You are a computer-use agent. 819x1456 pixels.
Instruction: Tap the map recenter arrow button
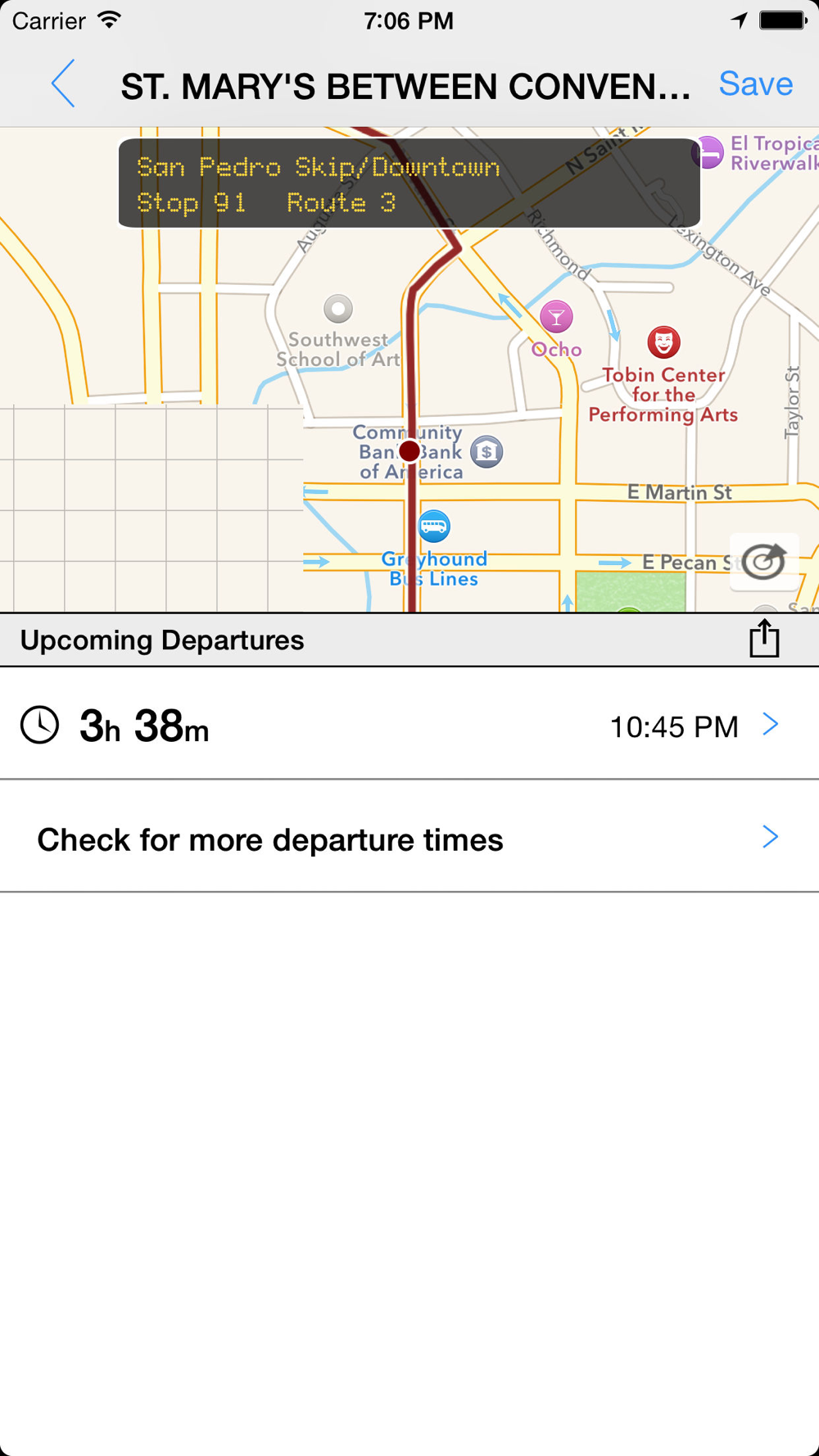tap(764, 562)
